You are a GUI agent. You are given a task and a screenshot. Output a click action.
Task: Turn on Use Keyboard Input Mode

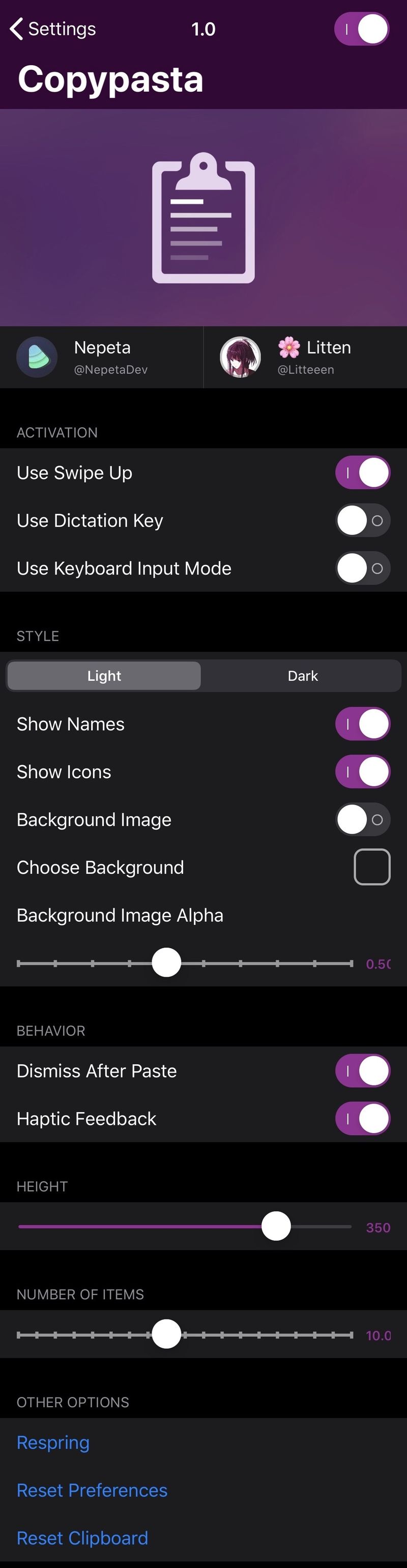click(362, 568)
